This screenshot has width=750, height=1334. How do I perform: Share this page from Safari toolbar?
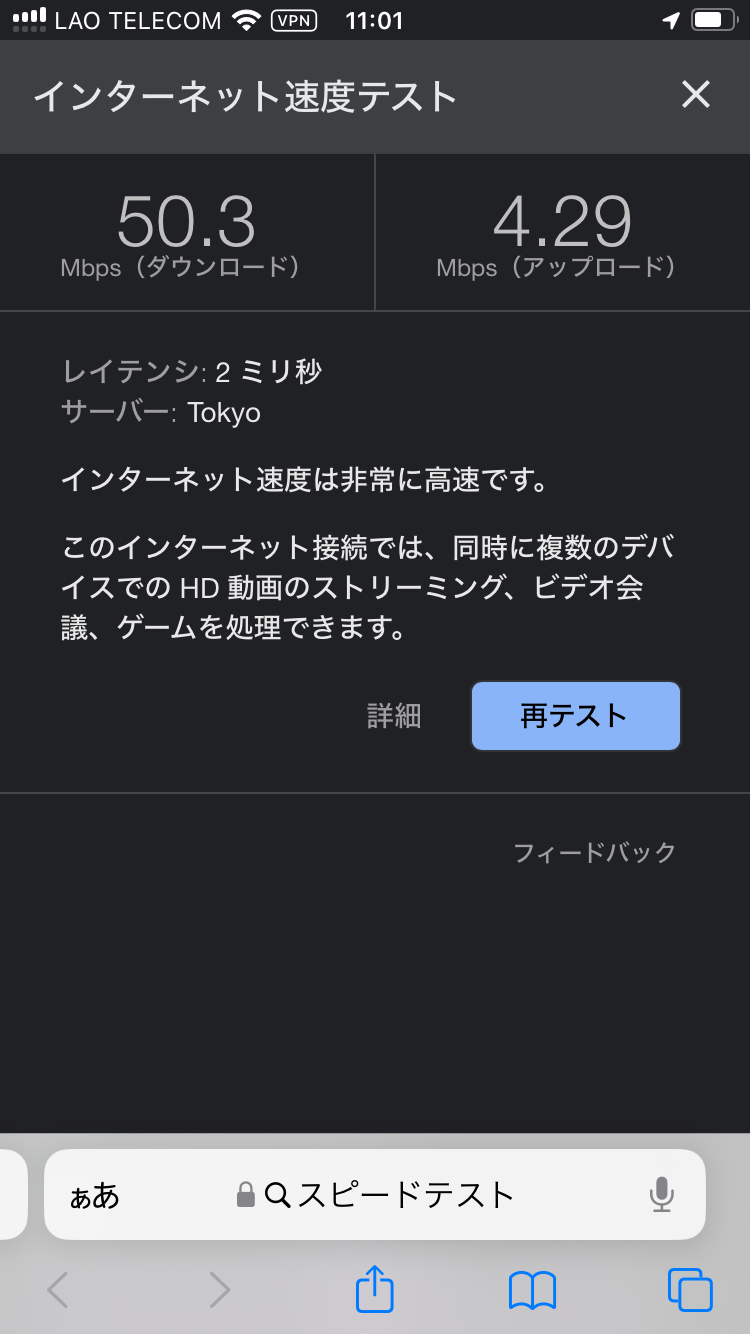click(375, 1289)
